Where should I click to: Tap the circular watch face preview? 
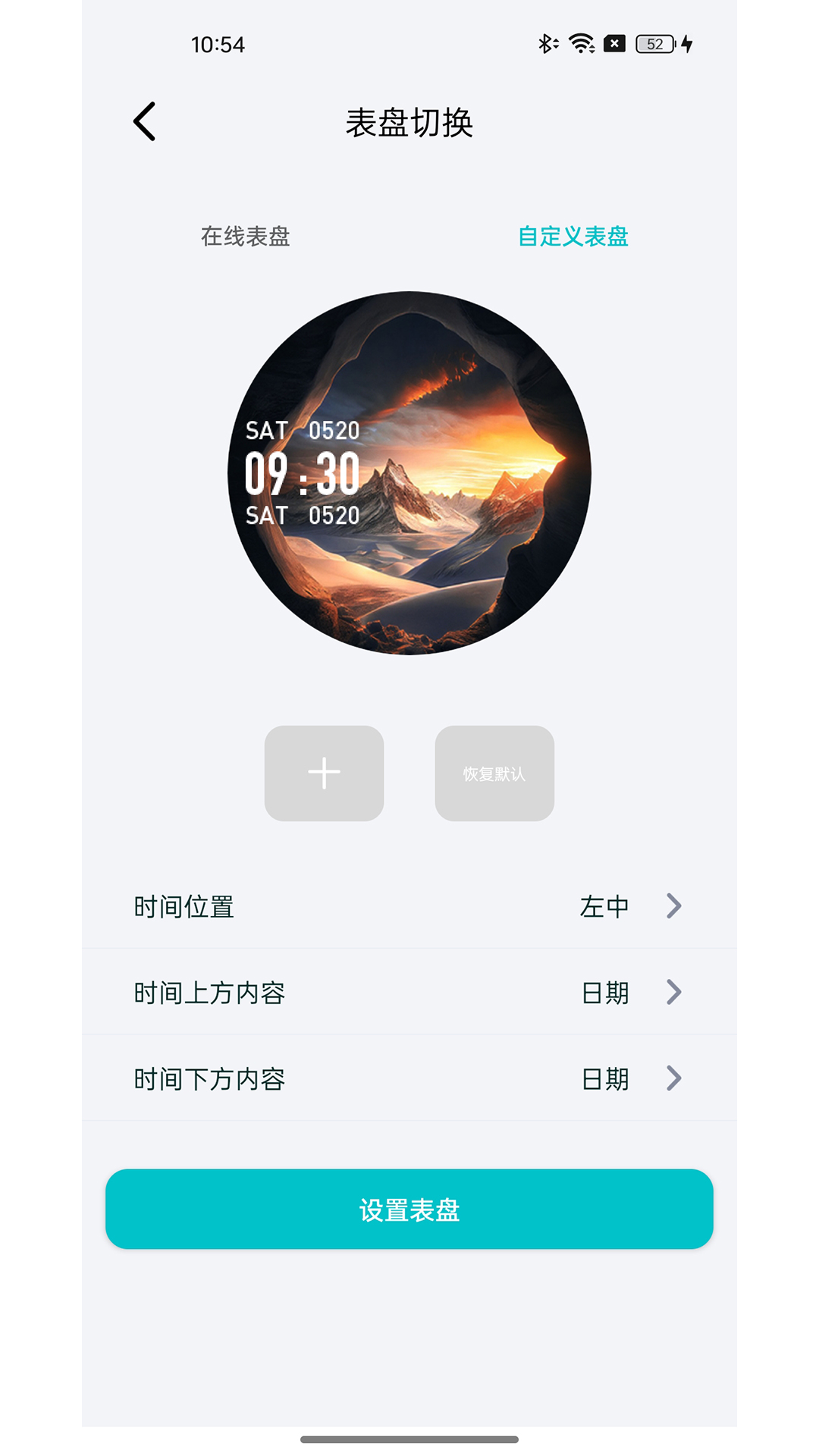point(409,470)
